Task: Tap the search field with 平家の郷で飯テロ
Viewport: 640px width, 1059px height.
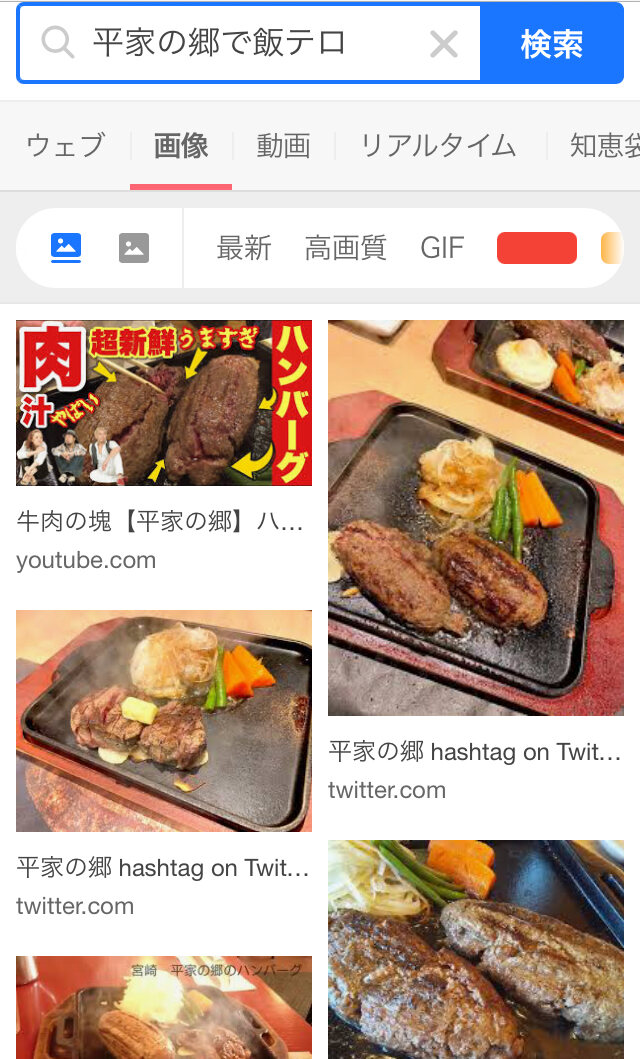Action: [x=240, y=43]
